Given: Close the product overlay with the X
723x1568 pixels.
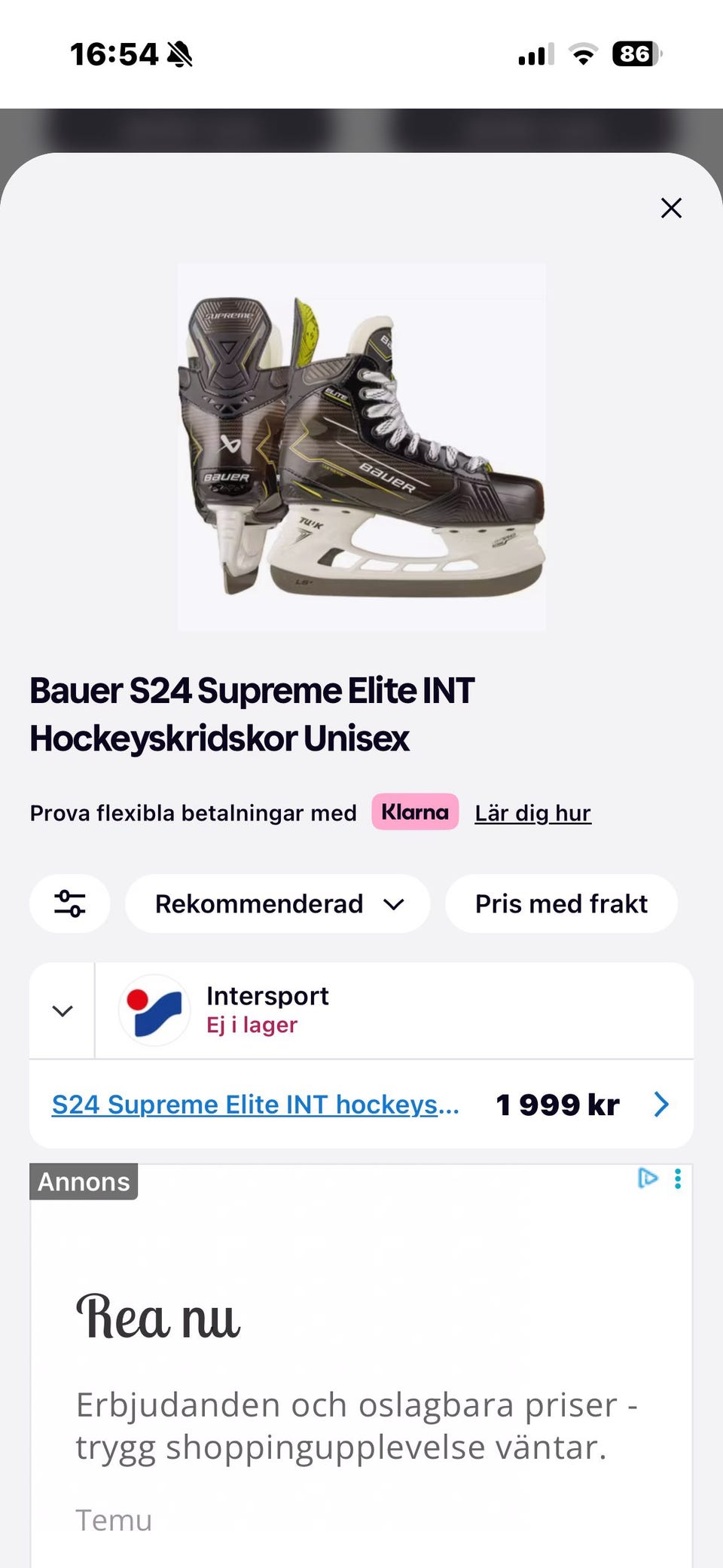Looking at the screenshot, I should point(670,208).
